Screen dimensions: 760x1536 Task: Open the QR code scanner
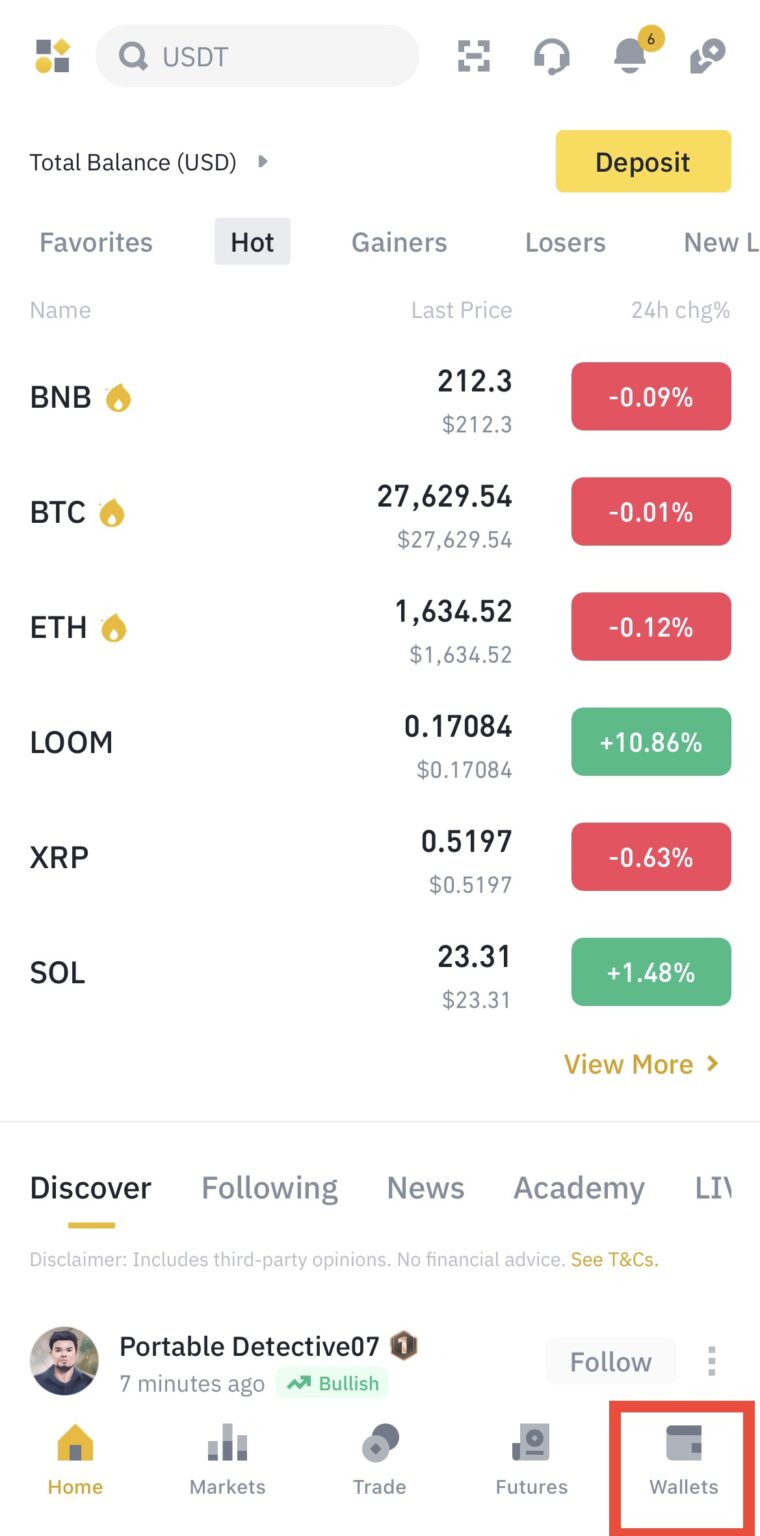coord(472,56)
